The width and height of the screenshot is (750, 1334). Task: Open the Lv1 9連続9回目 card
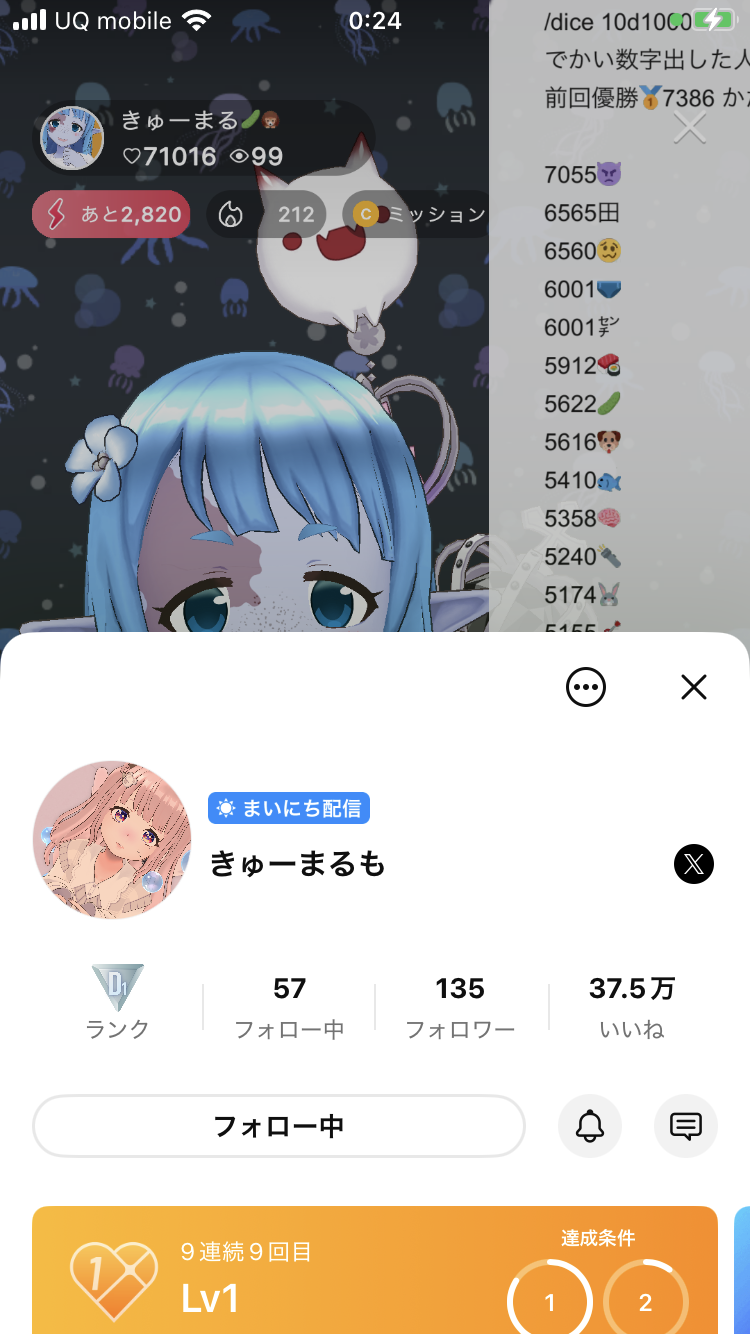click(x=375, y=1272)
